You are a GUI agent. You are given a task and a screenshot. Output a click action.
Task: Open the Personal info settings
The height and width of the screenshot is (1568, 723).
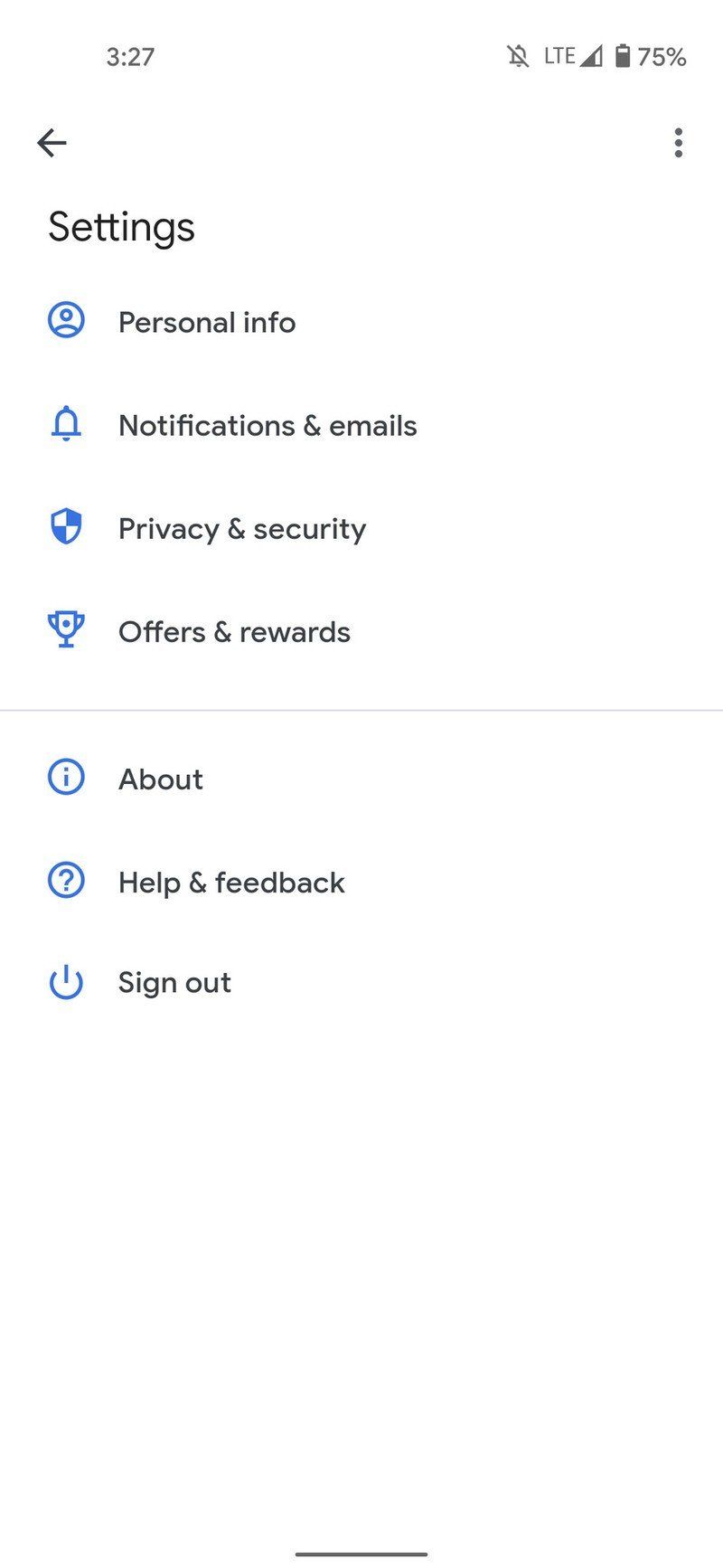tap(207, 322)
